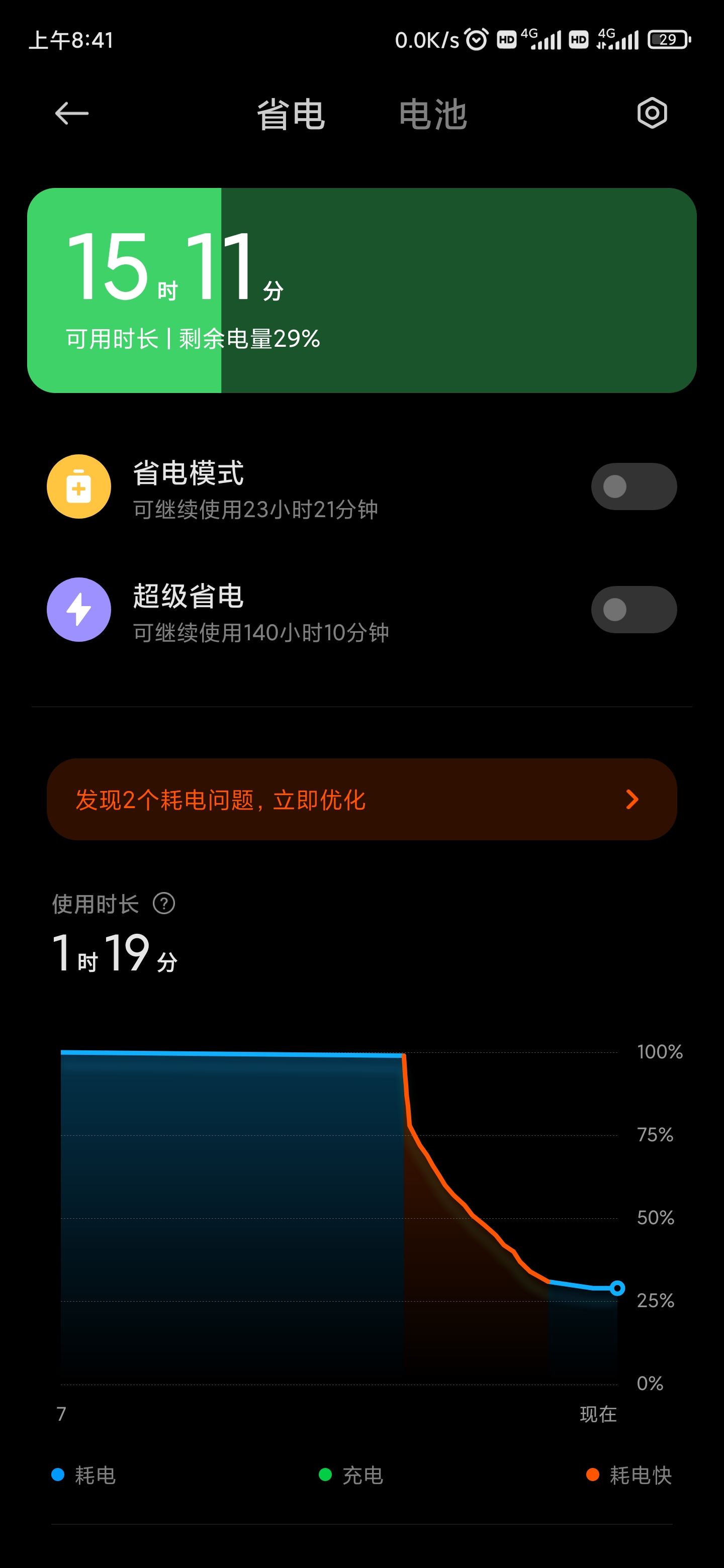724x1568 pixels.
Task: Switch to the 电池 tab
Action: 433,115
